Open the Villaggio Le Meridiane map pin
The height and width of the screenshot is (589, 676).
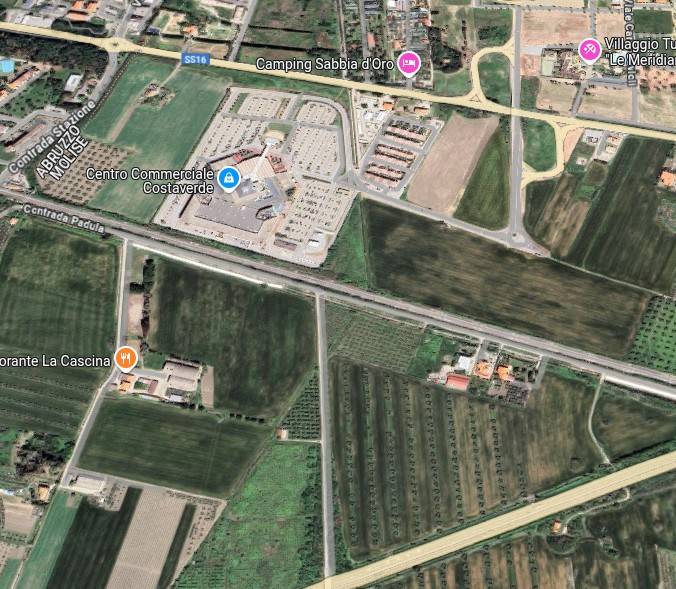(x=590, y=48)
